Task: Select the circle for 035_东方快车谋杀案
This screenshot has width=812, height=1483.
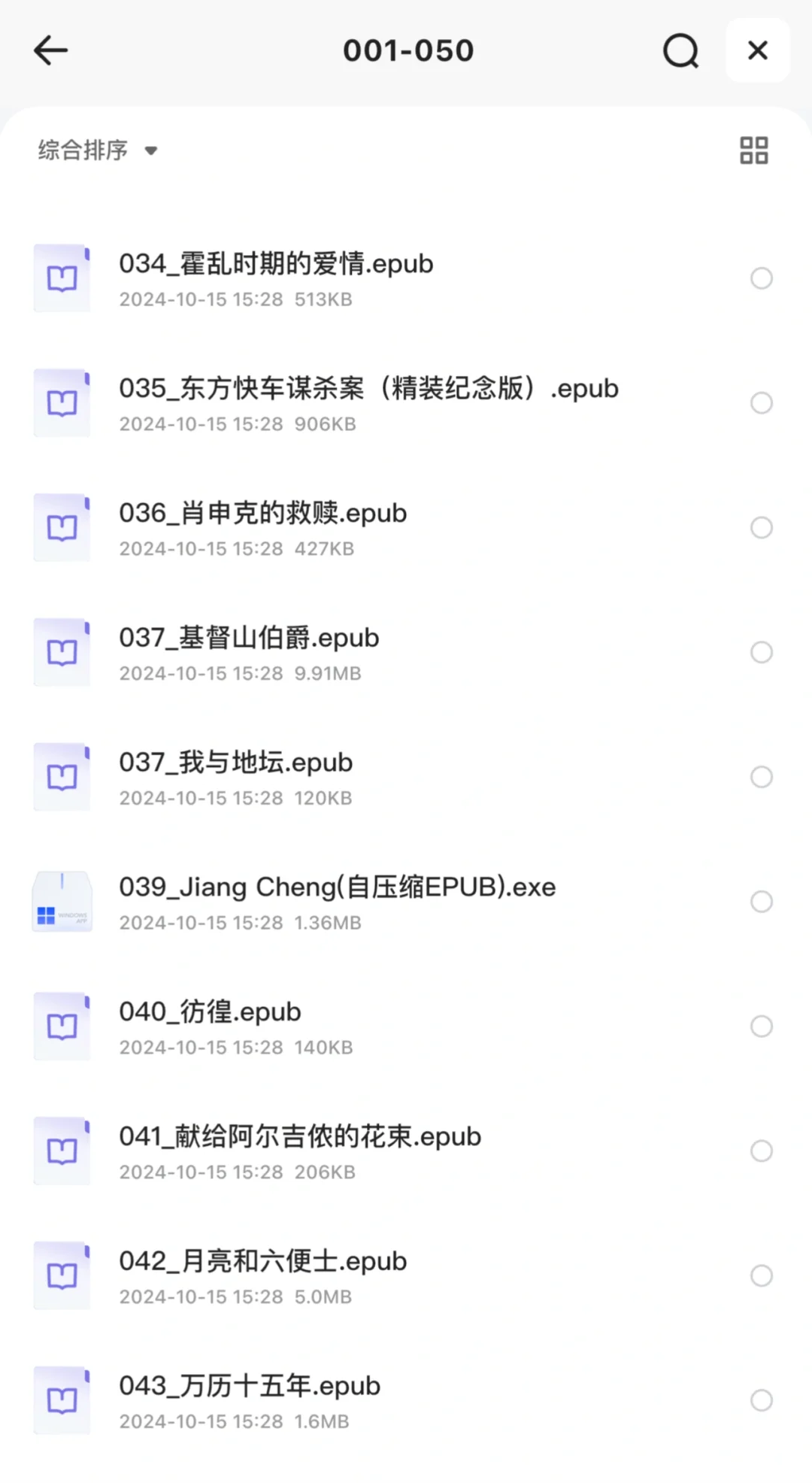Action: pos(762,403)
